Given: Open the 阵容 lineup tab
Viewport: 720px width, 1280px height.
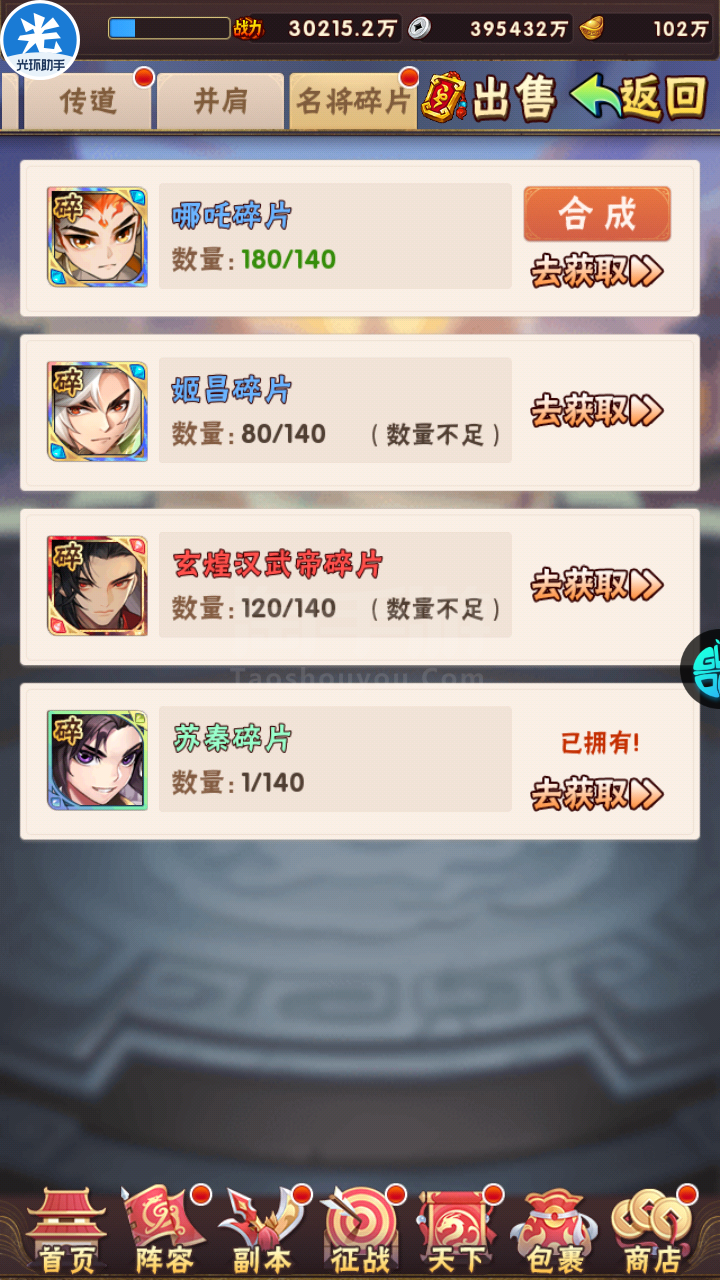Looking at the screenshot, I should 163,1232.
